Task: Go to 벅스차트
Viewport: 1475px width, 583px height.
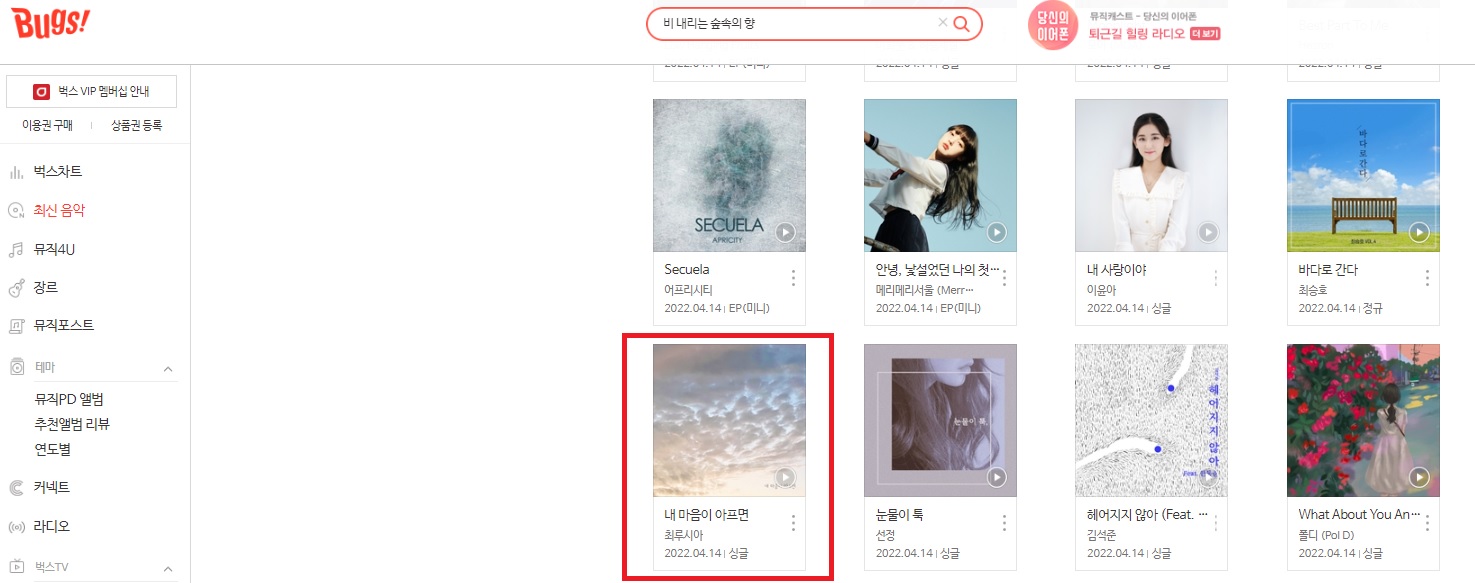Action: [x=58, y=172]
